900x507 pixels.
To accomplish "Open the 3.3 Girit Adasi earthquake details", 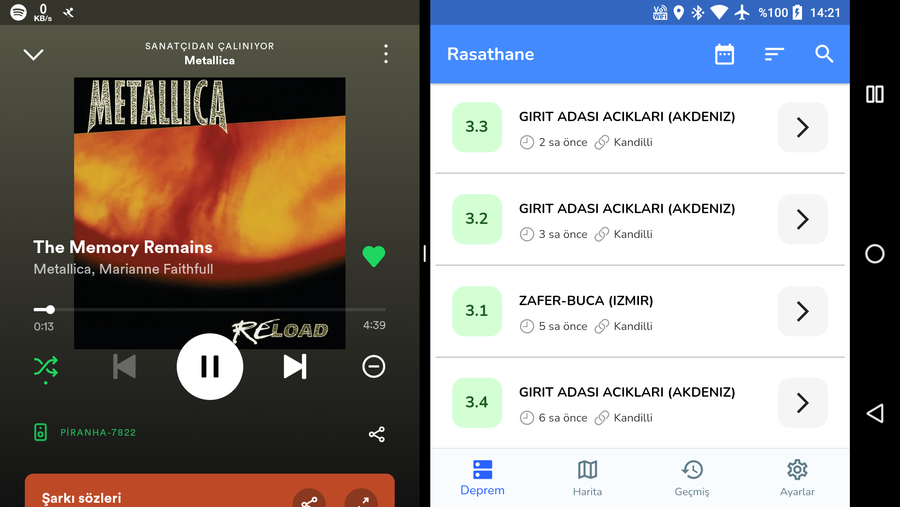I will click(802, 127).
